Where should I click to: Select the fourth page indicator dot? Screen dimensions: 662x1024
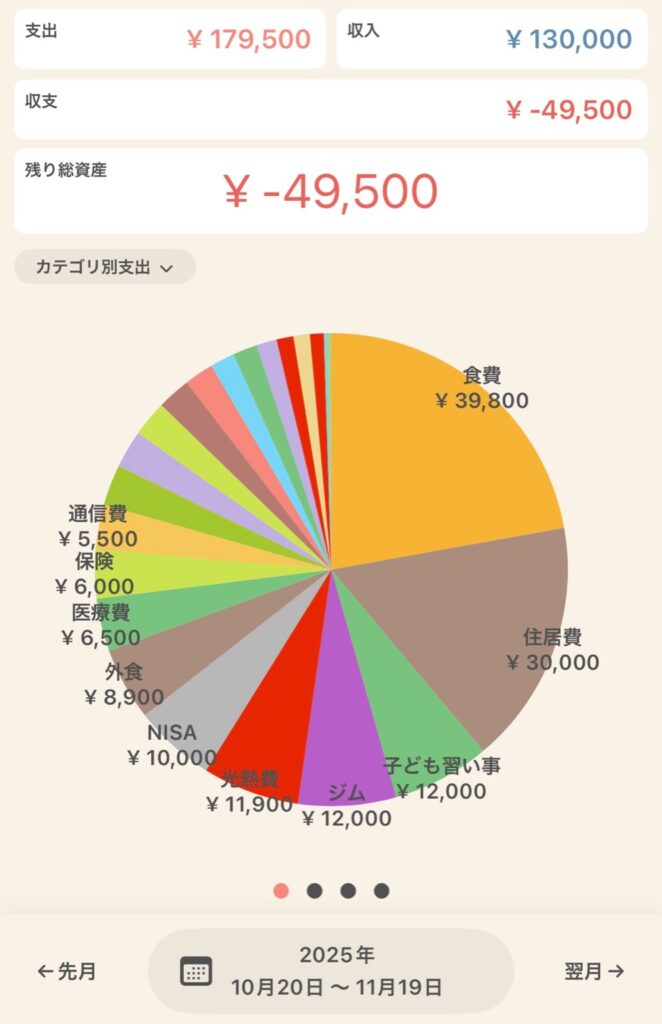pyautogui.click(x=381, y=891)
